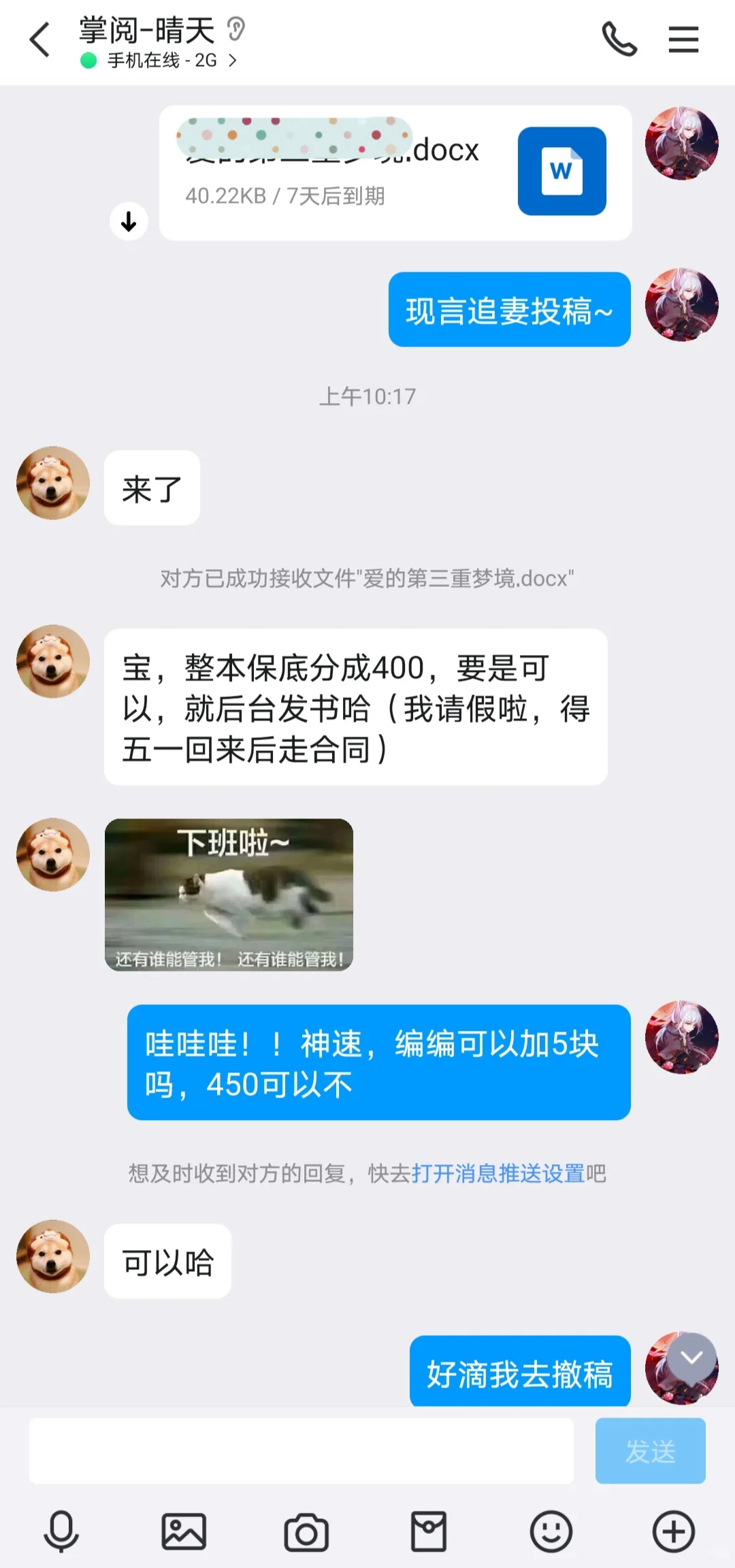Open the chat settings menu
The height and width of the screenshot is (1568, 735).
tap(683, 39)
